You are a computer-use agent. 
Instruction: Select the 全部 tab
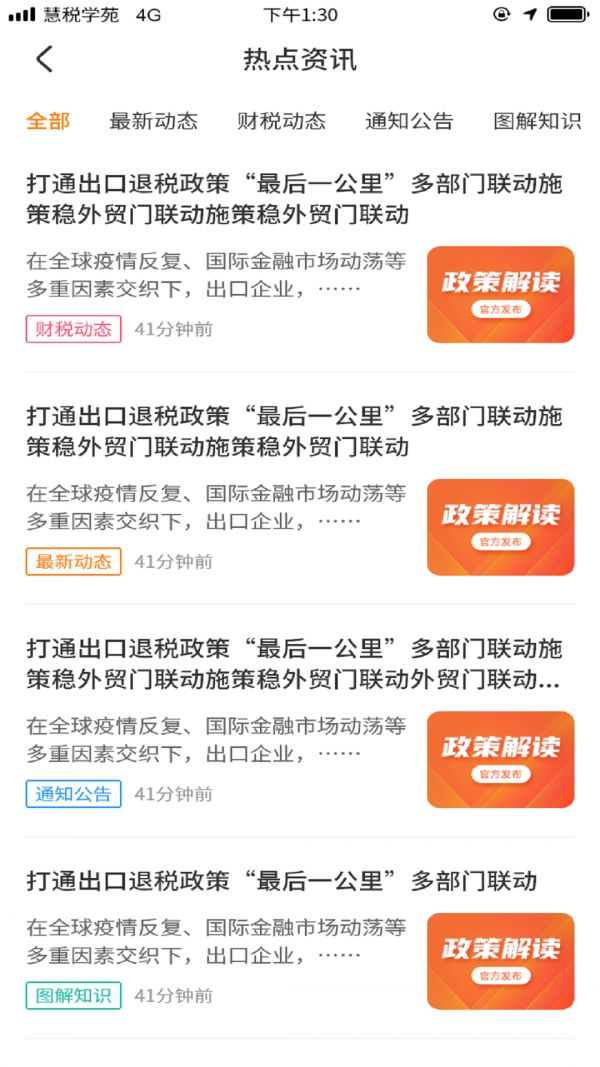pos(48,121)
